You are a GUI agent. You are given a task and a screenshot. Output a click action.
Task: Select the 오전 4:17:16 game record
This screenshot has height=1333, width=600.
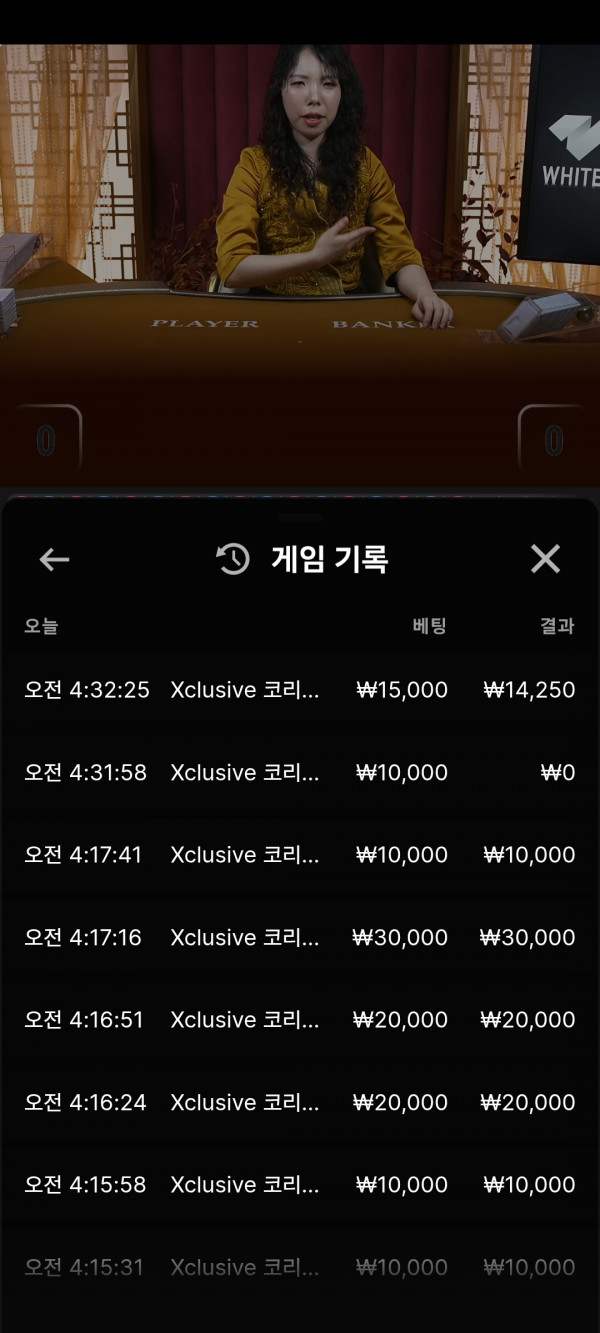pos(300,938)
